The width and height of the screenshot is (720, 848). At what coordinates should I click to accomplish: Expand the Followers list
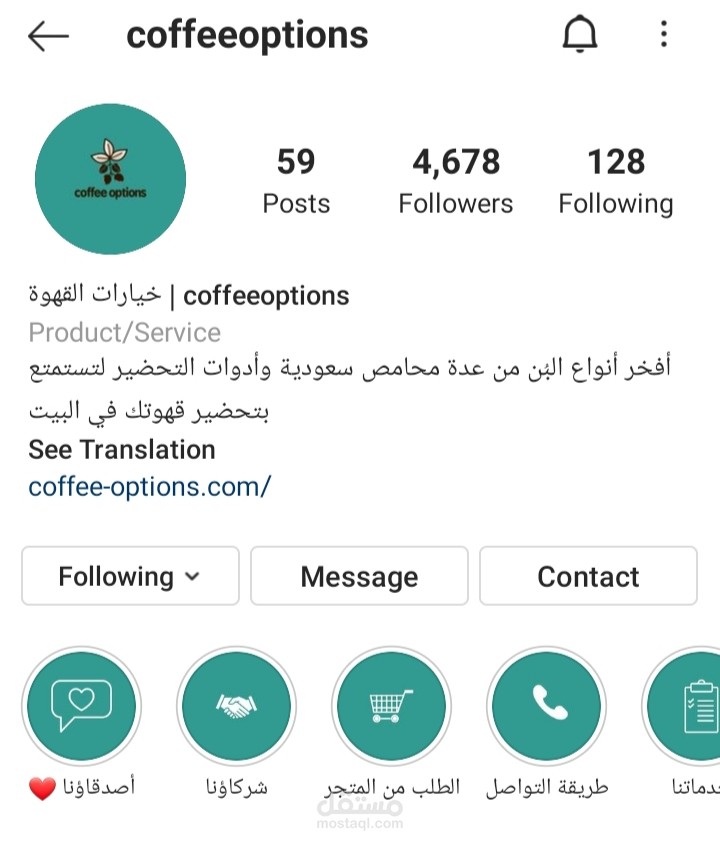pyautogui.click(x=456, y=178)
